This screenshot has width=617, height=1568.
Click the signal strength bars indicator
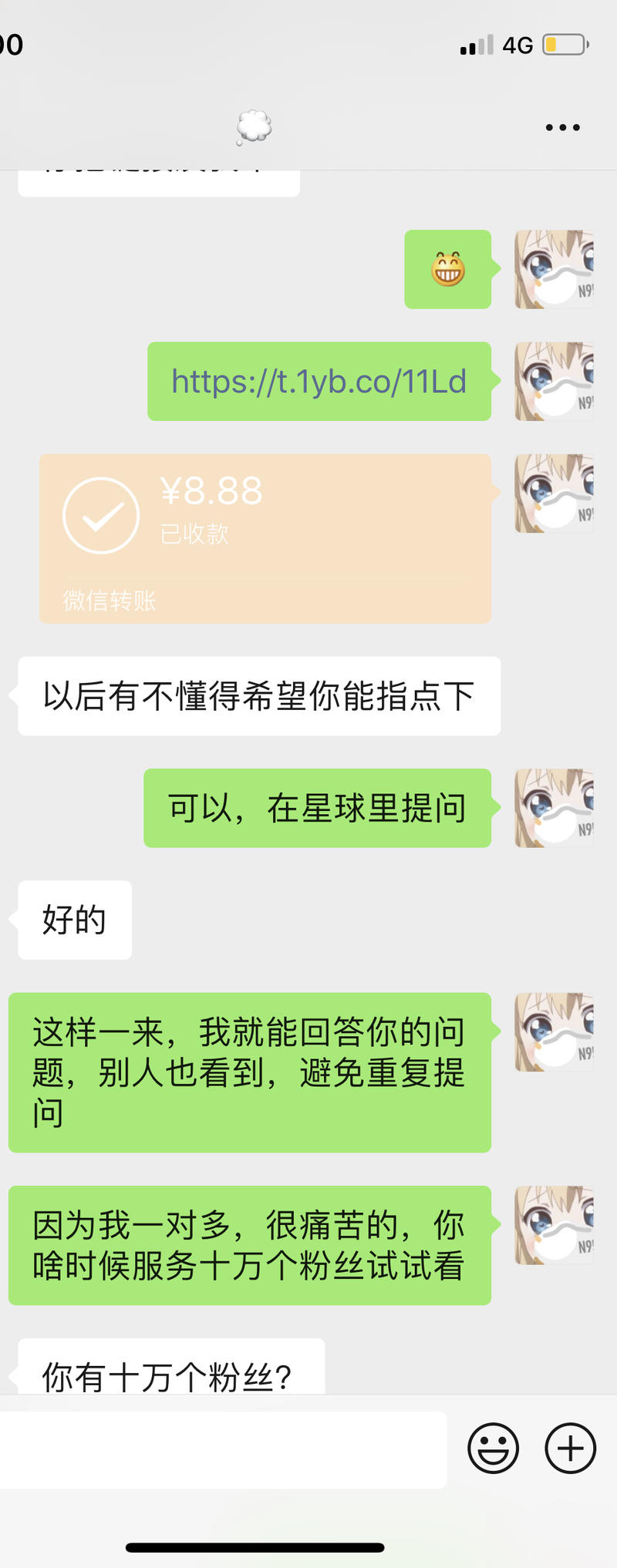point(474,45)
